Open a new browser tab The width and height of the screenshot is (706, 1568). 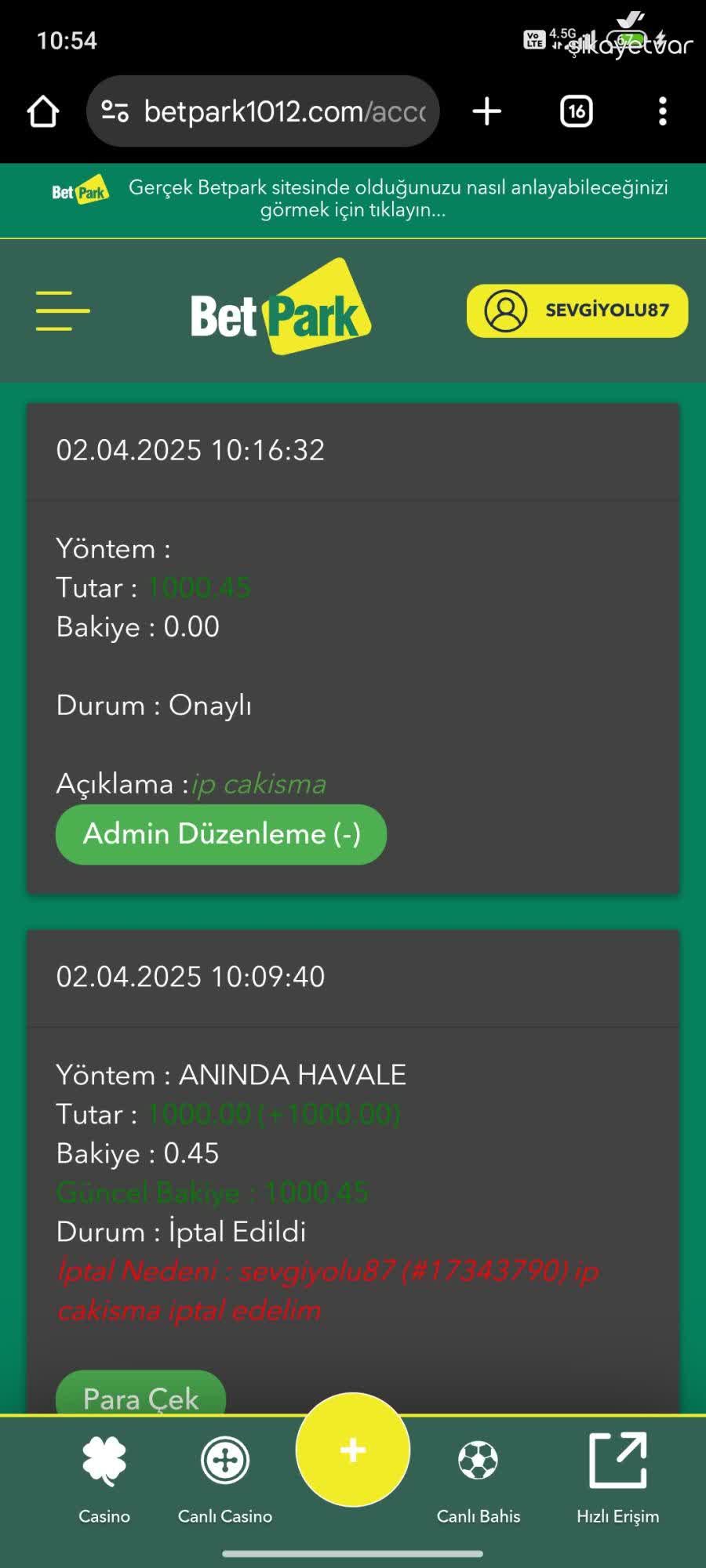tap(486, 111)
